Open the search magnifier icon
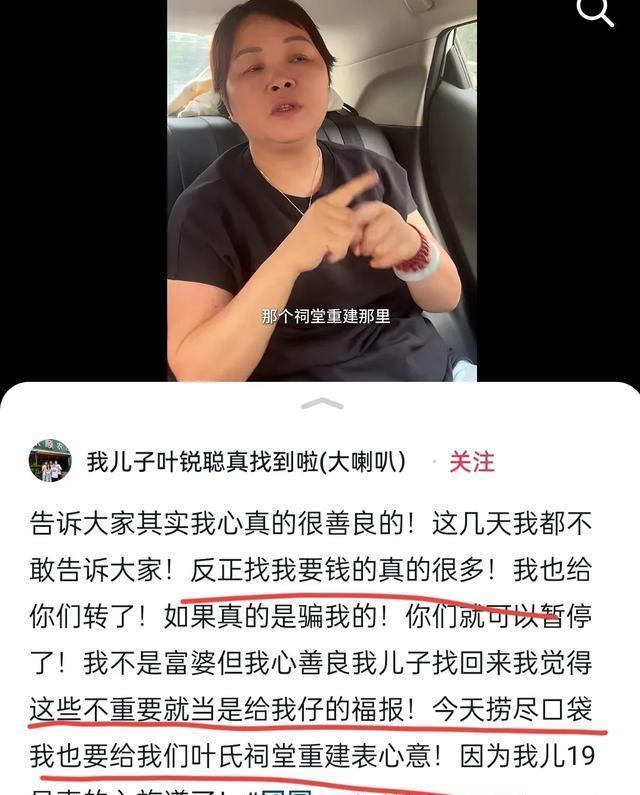Image resolution: width=640 pixels, height=795 pixels. (x=595, y=12)
